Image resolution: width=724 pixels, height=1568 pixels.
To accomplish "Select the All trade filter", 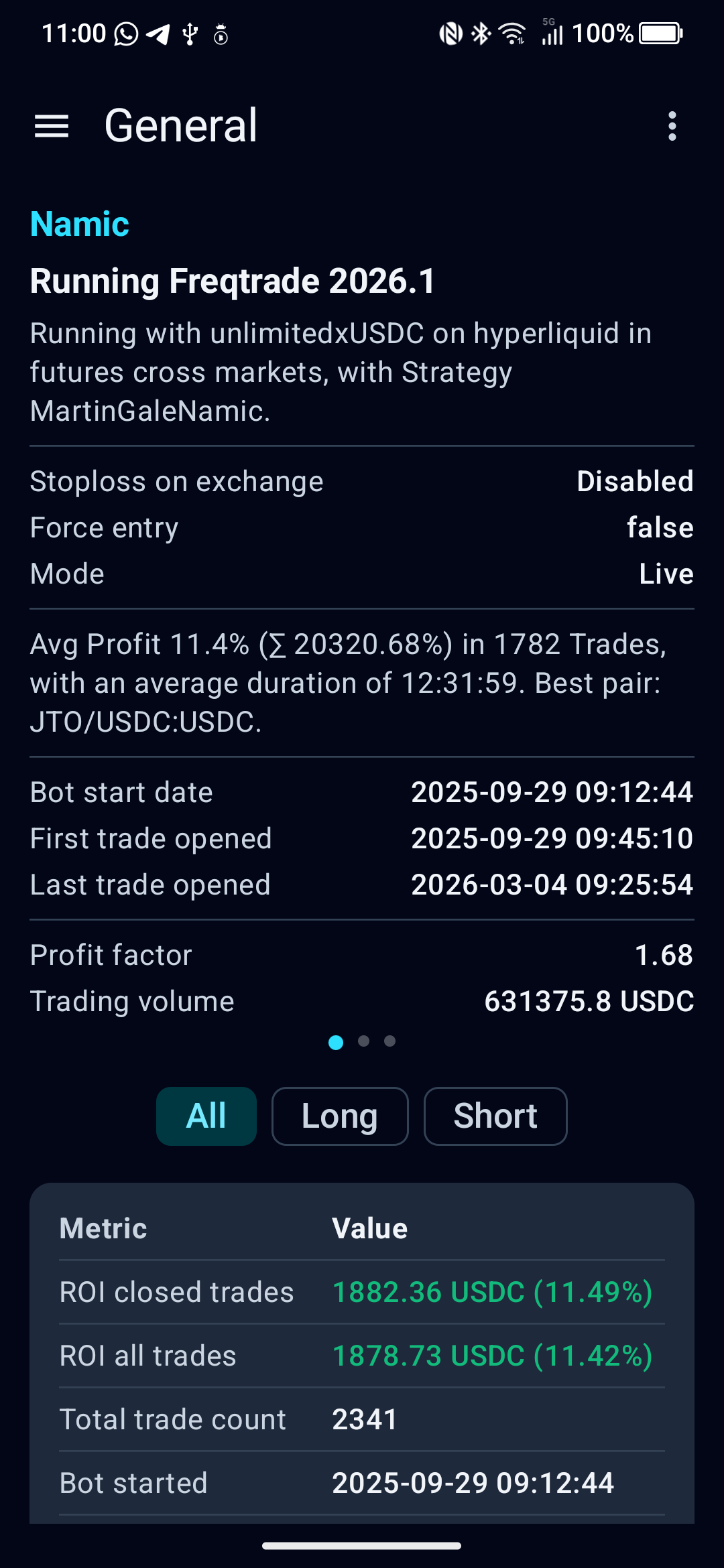I will point(206,1116).
